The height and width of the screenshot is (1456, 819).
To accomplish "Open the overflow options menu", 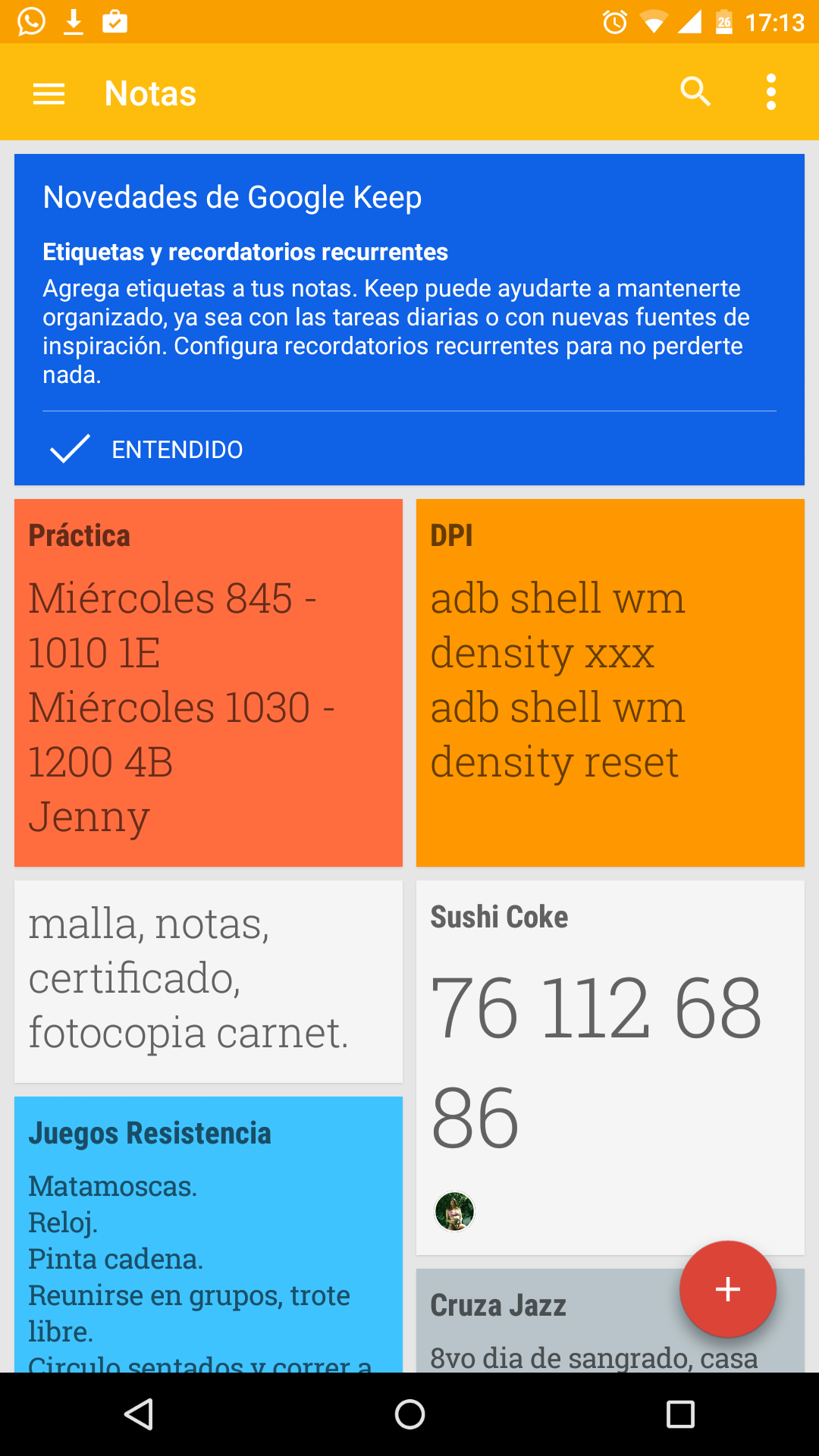I will 771,93.
